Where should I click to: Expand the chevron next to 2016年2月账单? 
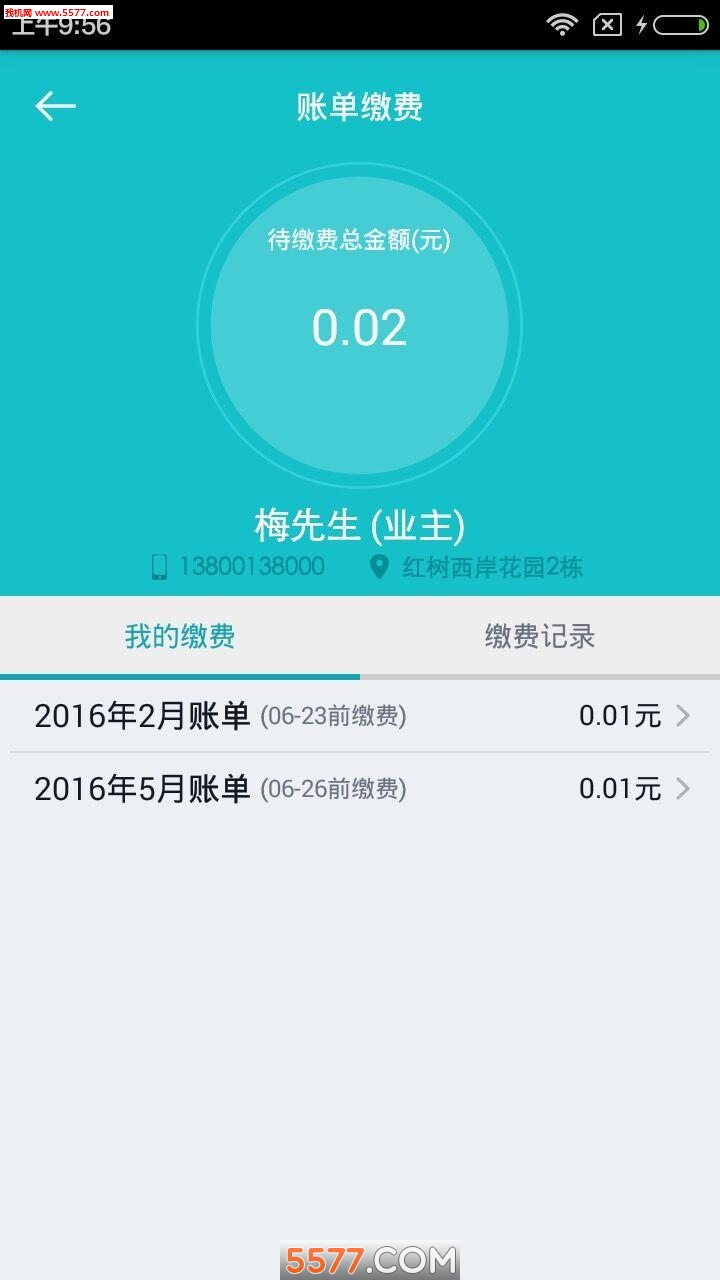click(x=684, y=716)
